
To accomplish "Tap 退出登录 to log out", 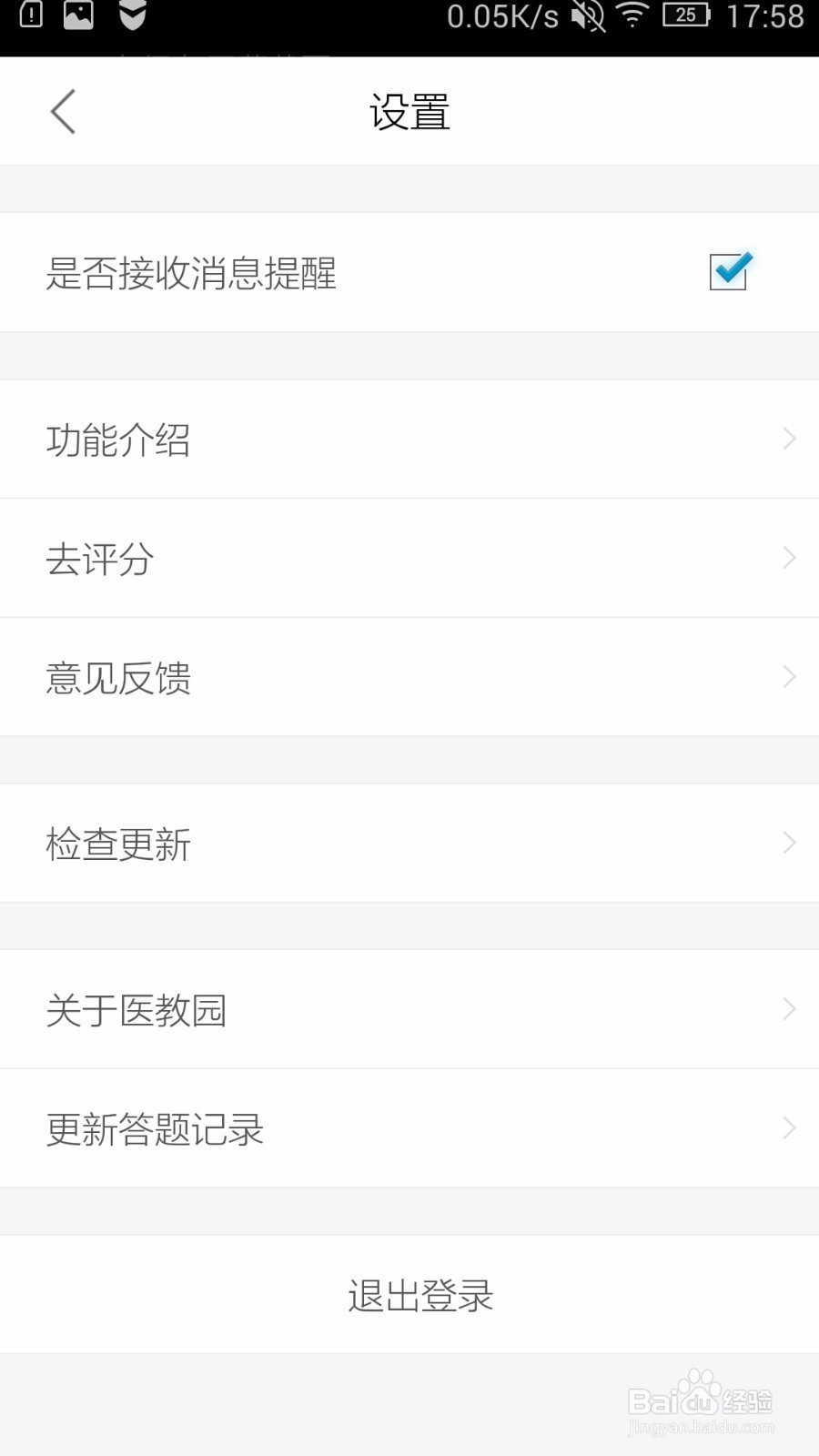I will tap(420, 1295).
